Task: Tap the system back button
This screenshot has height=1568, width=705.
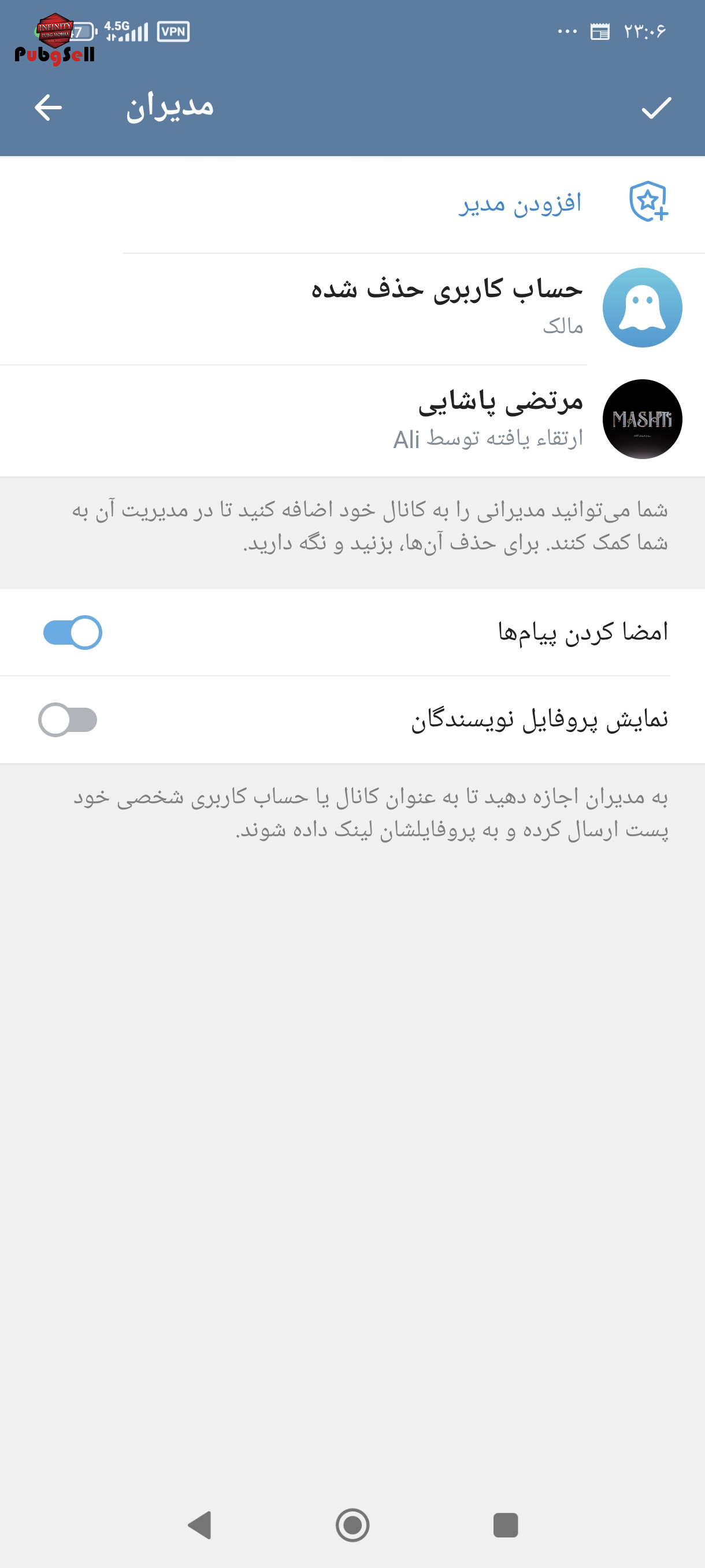Action: click(x=199, y=1525)
